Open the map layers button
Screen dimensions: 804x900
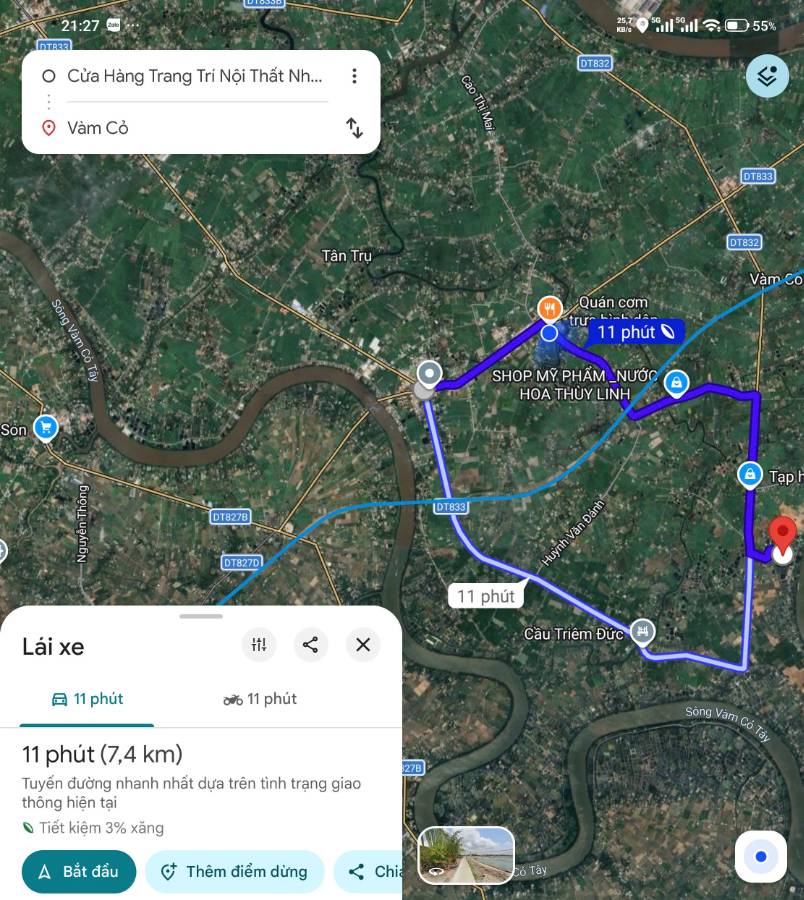click(767, 76)
